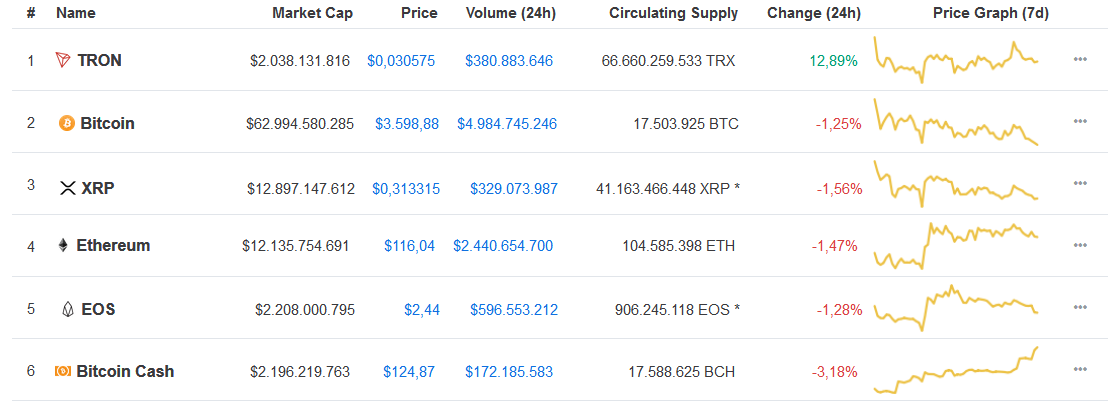The height and width of the screenshot is (404, 1116).
Task: Show more options for XRP
Action: point(1079,184)
